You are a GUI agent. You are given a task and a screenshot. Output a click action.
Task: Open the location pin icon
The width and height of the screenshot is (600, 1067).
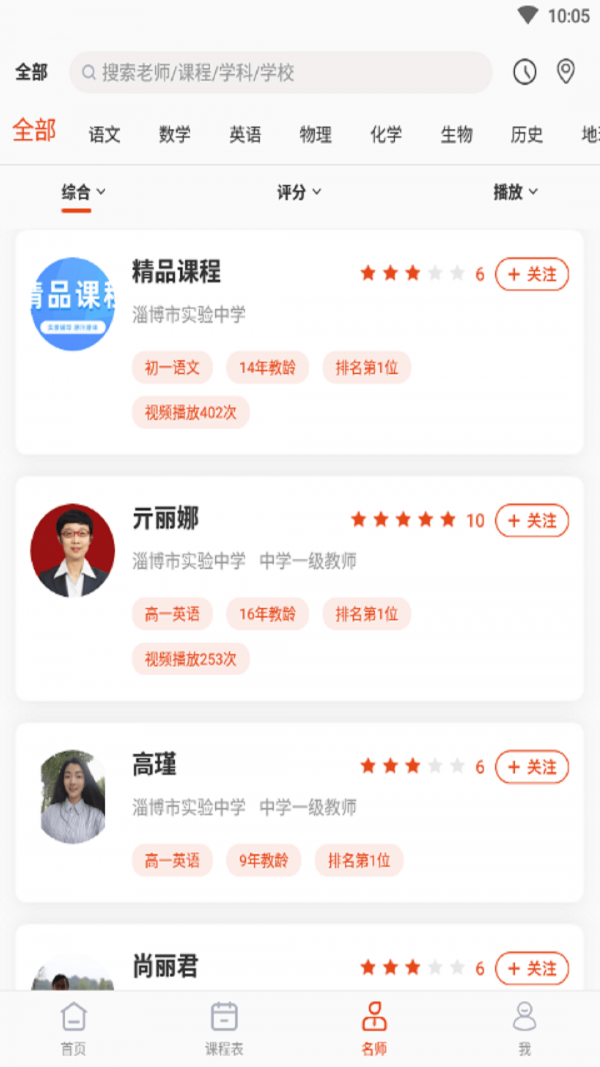(x=566, y=72)
